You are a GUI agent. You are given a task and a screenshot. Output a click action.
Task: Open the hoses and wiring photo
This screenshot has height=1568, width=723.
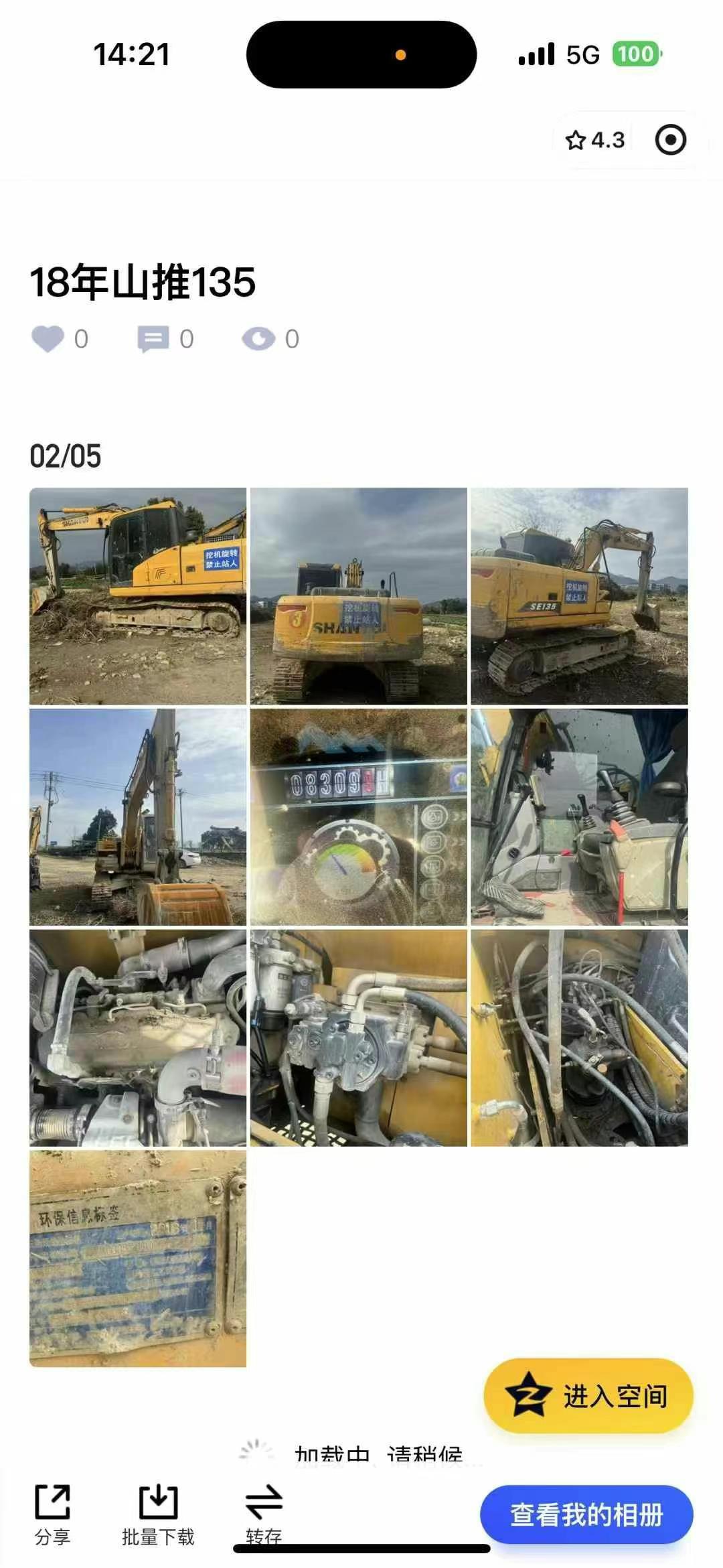(579, 1038)
